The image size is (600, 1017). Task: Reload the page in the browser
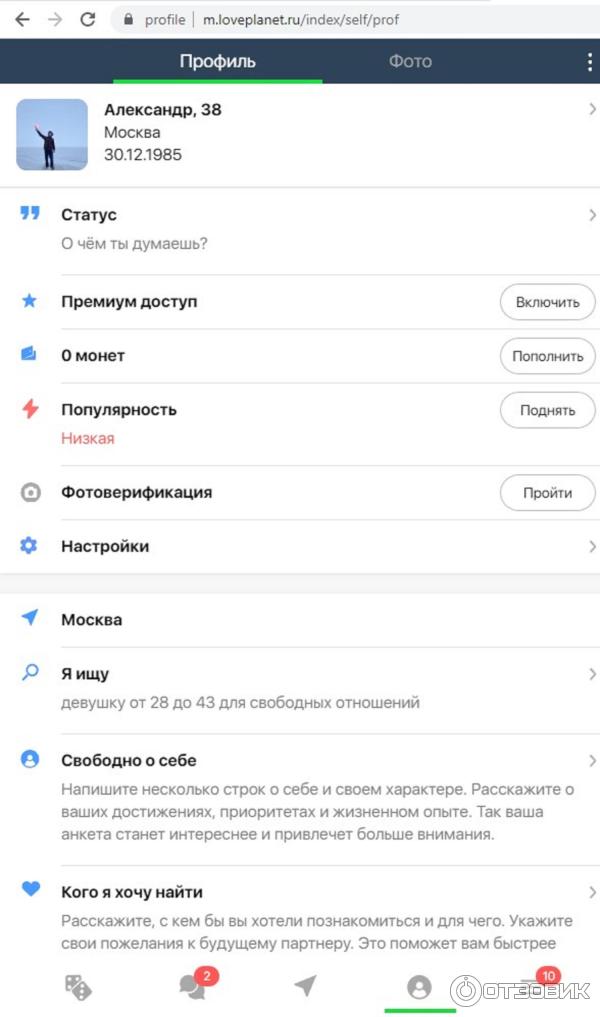pyautogui.click(x=88, y=19)
